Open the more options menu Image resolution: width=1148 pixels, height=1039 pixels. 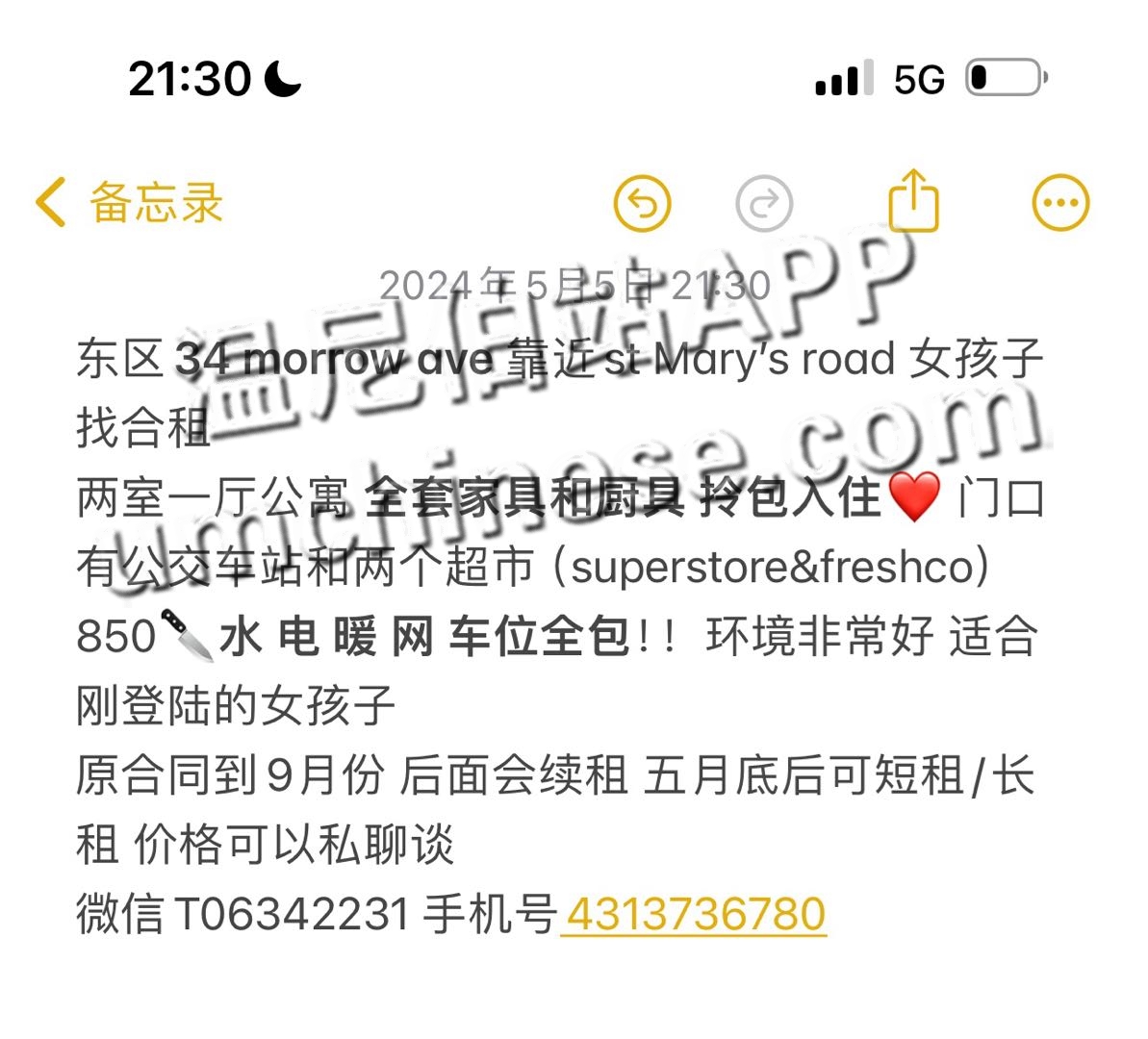(1060, 204)
